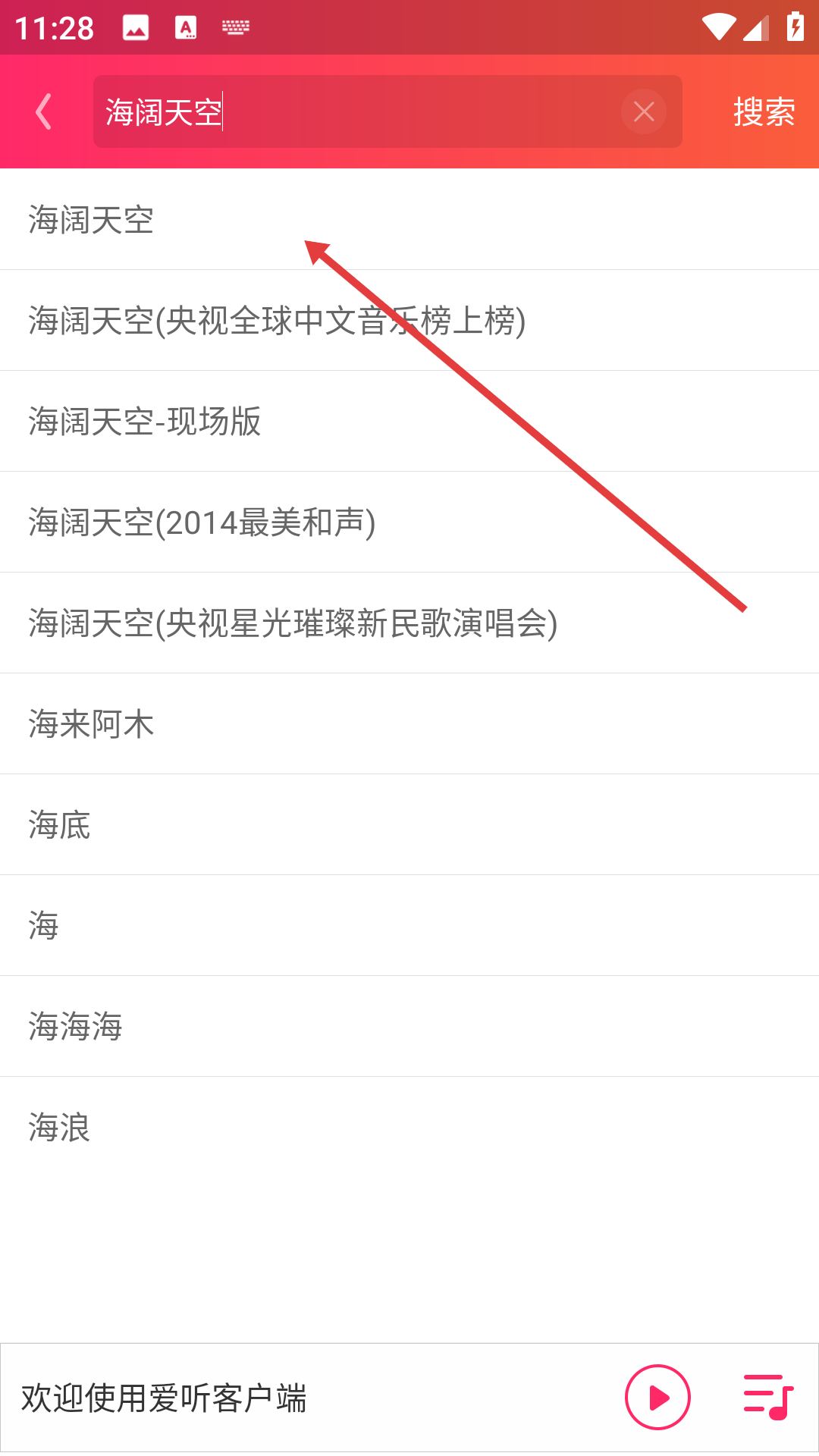This screenshot has height=1456, width=819.
Task: Start playback with the play button
Action: pyautogui.click(x=657, y=1397)
